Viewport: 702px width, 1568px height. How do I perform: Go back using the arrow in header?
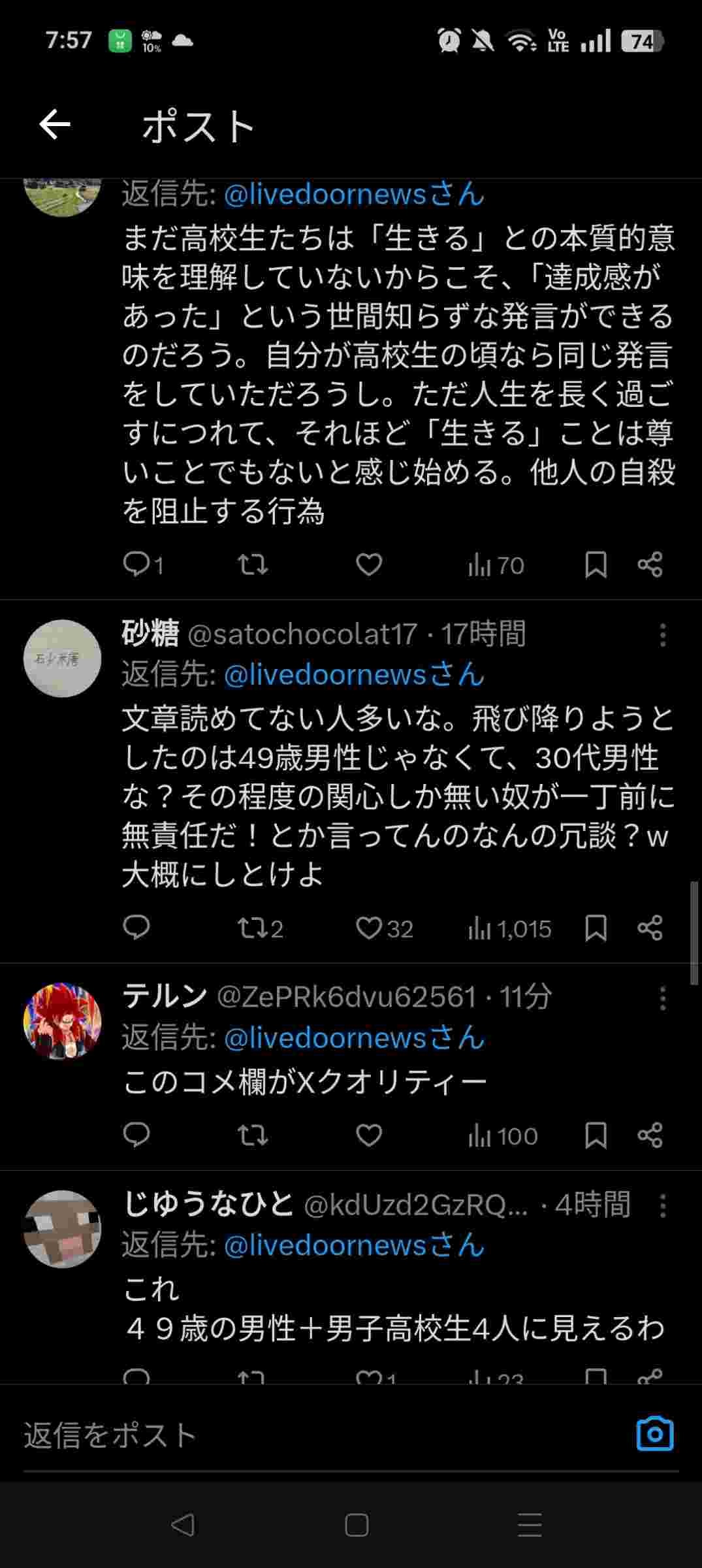tap(55, 125)
